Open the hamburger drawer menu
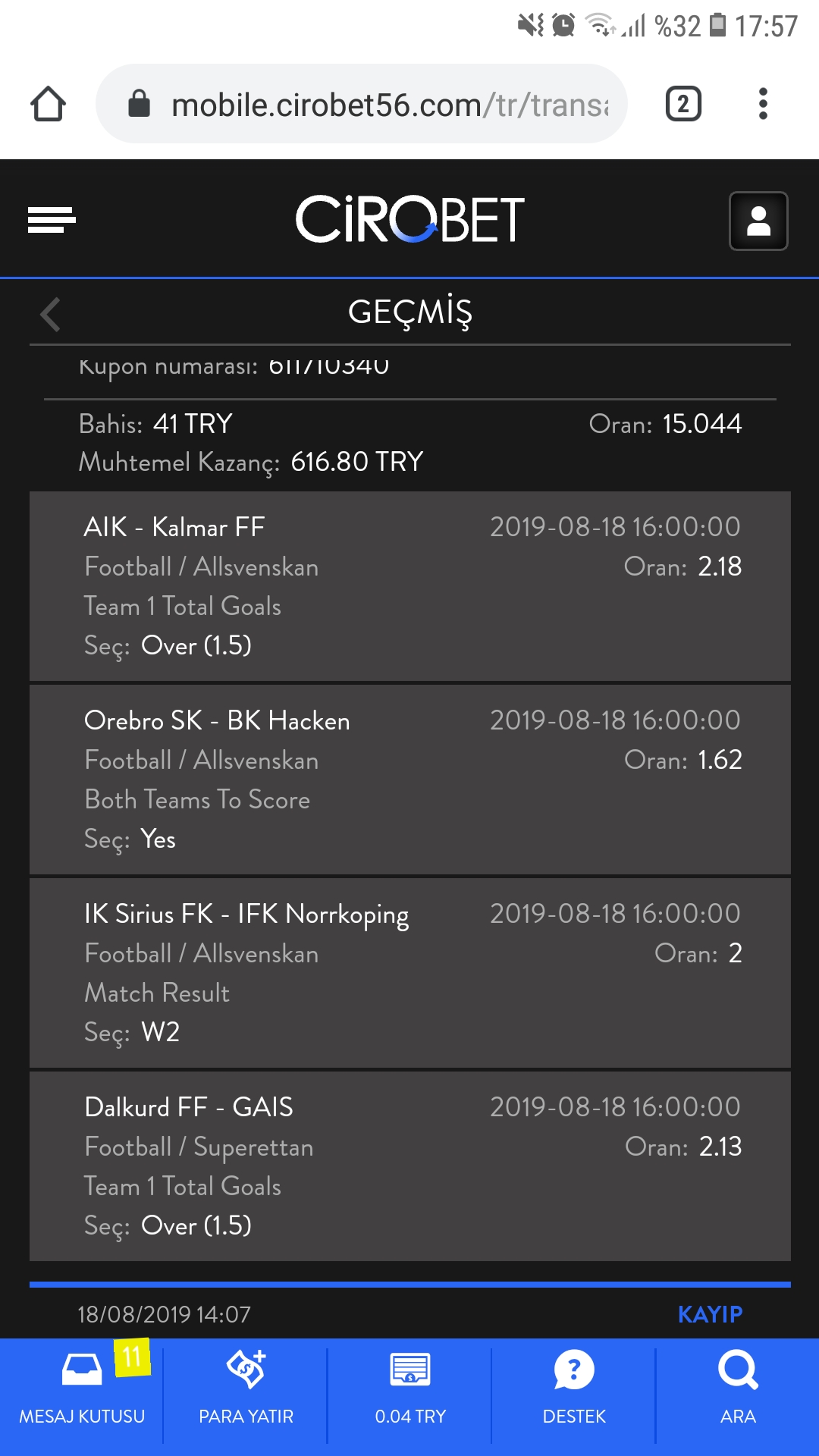819x1456 pixels. pyautogui.click(x=52, y=220)
